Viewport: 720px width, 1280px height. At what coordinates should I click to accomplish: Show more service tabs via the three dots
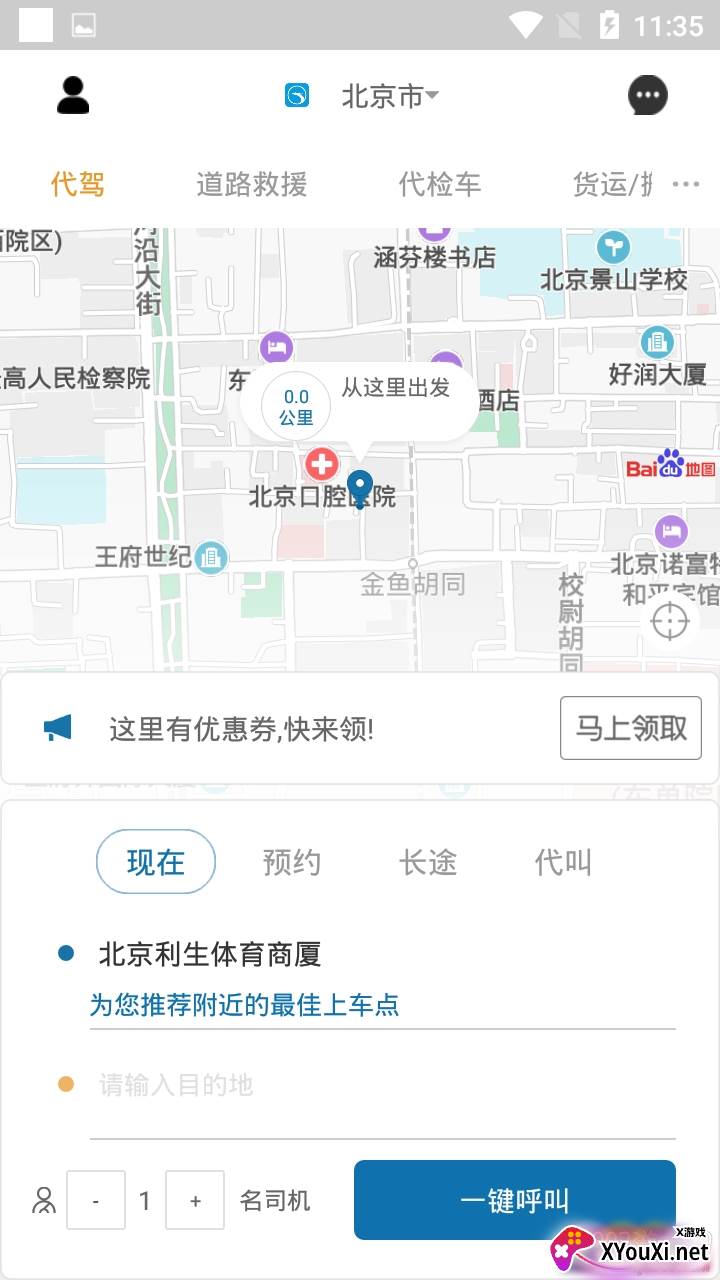[x=686, y=184]
